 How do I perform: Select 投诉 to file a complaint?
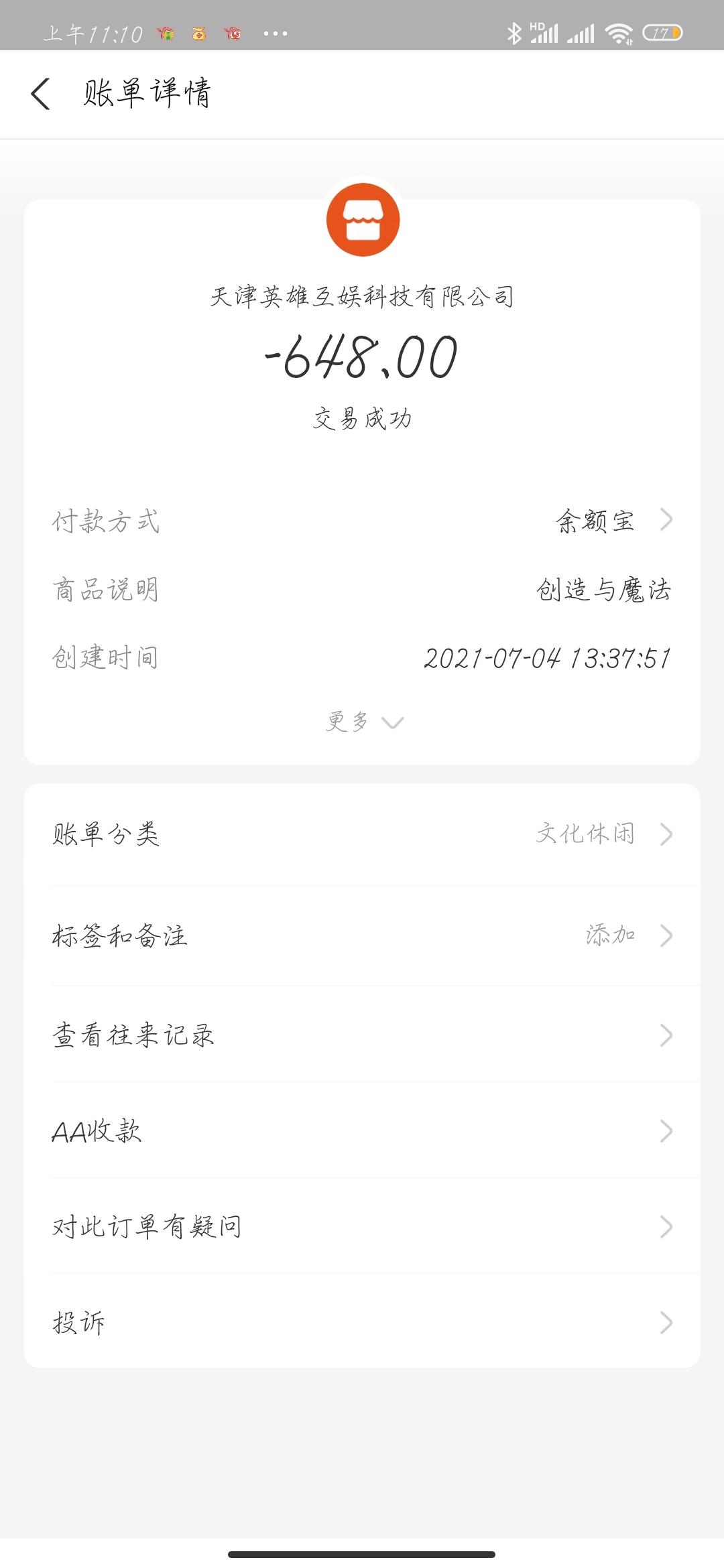(362, 1322)
